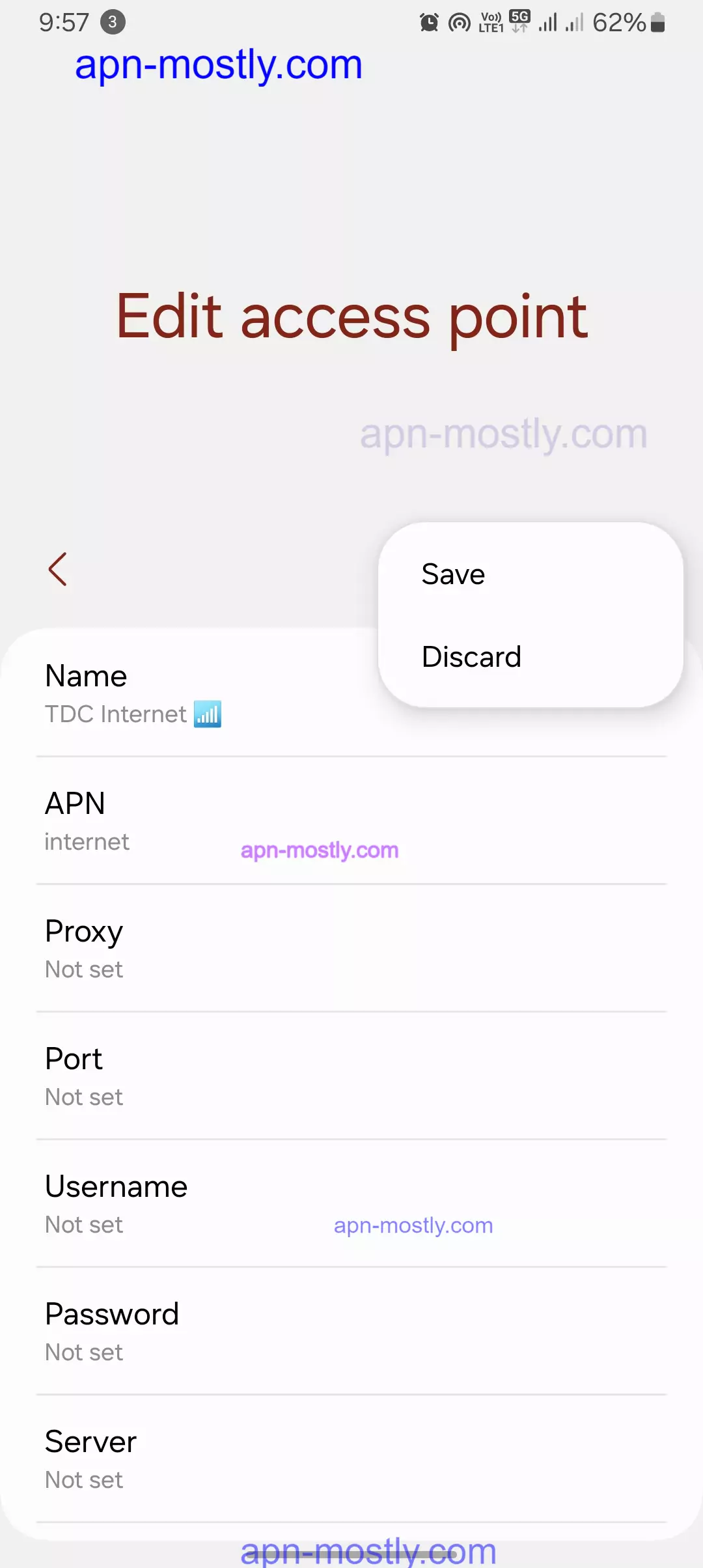Edit the Username row
703x1568 pixels.
click(x=351, y=1203)
